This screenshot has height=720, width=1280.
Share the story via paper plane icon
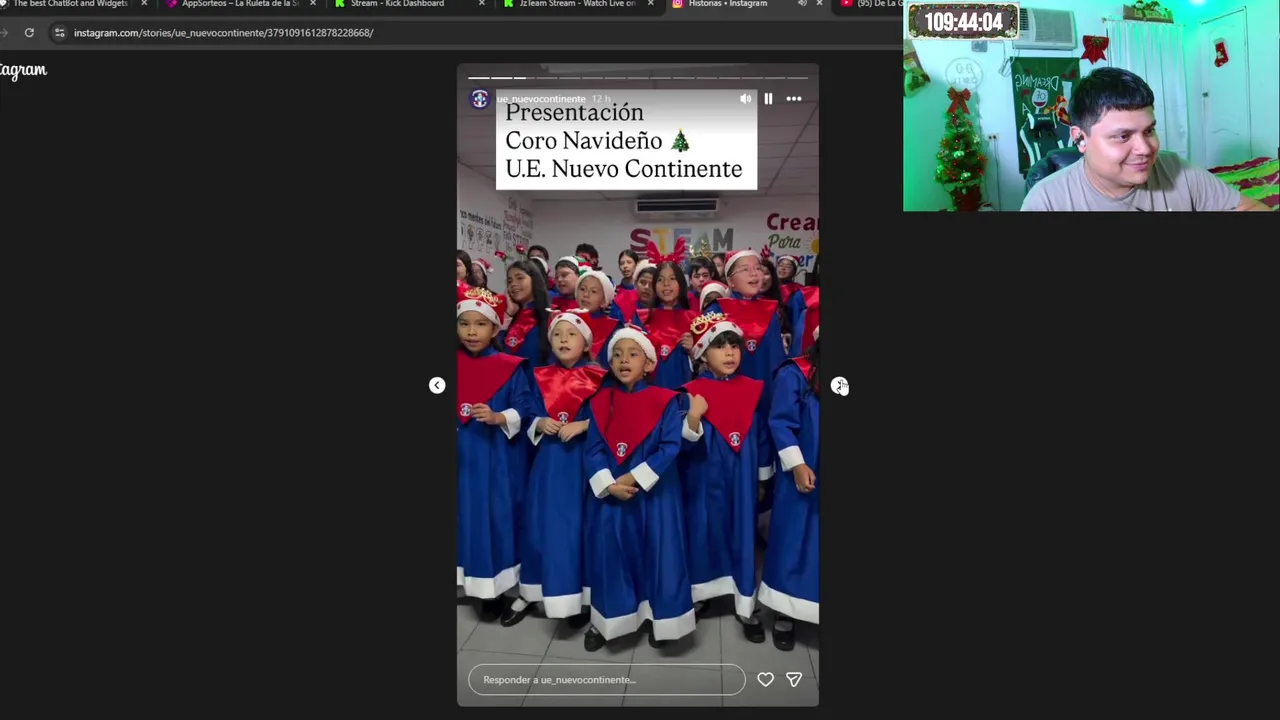794,680
